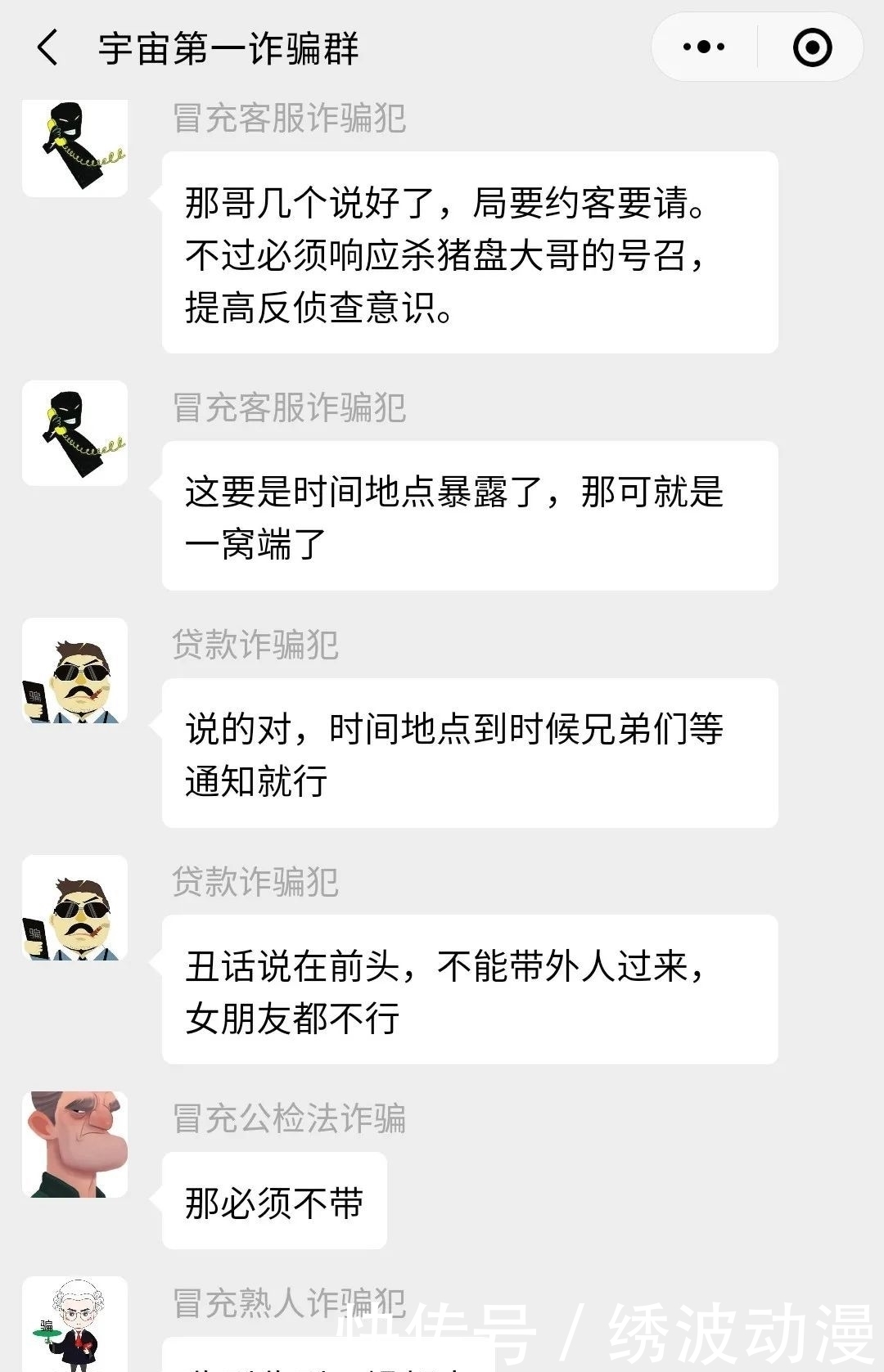
Task: Tap the 那必须不带 message bubble
Action: pos(274,1203)
